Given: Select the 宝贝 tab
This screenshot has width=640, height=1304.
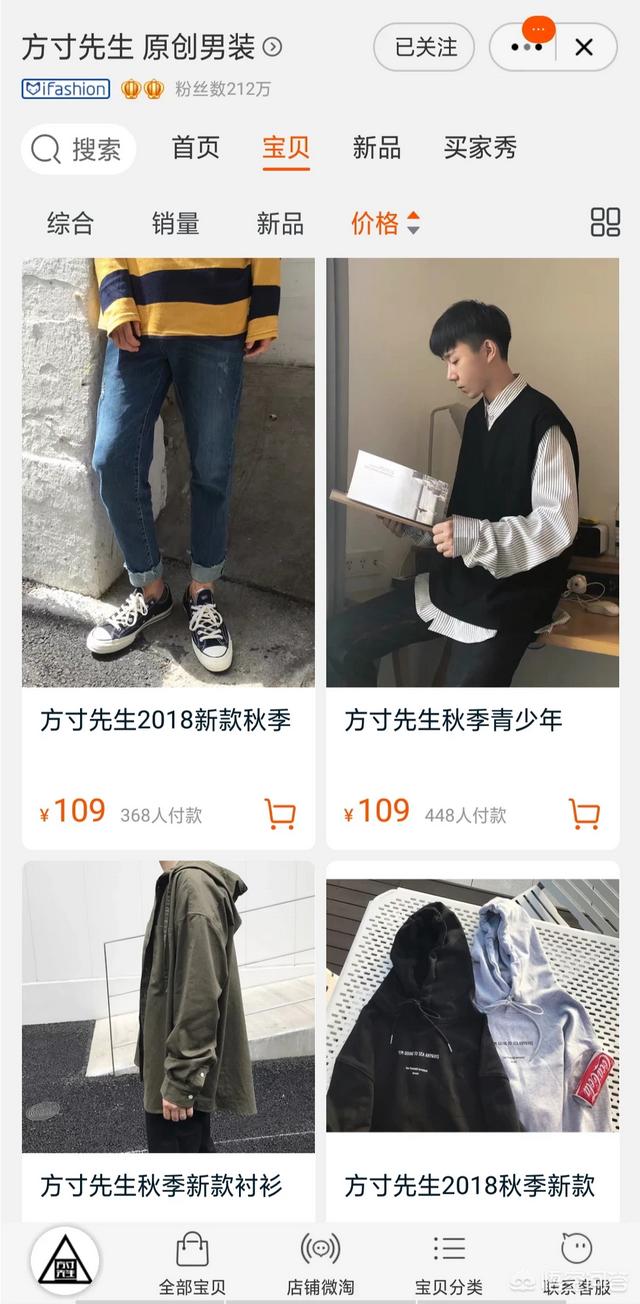Looking at the screenshot, I should (x=286, y=148).
